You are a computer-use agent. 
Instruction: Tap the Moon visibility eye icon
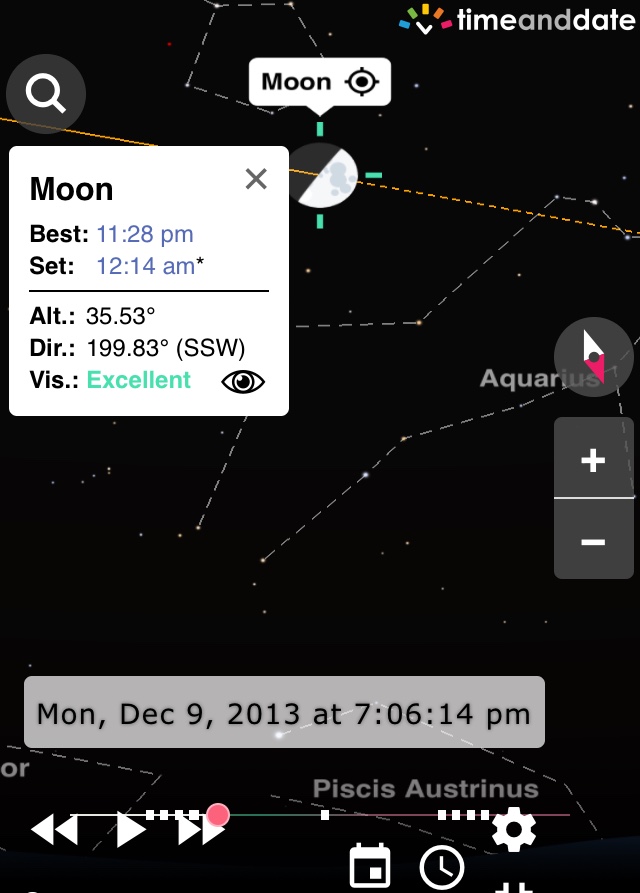point(243,381)
